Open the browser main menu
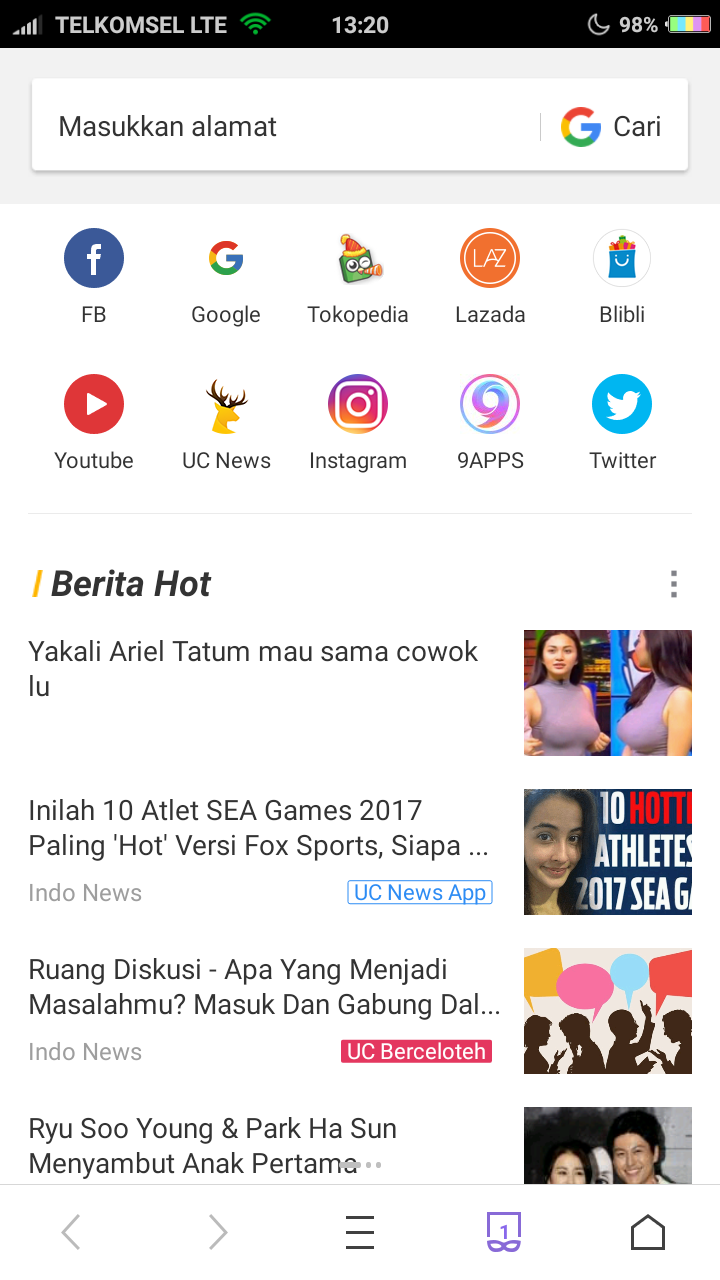 pos(360,1232)
